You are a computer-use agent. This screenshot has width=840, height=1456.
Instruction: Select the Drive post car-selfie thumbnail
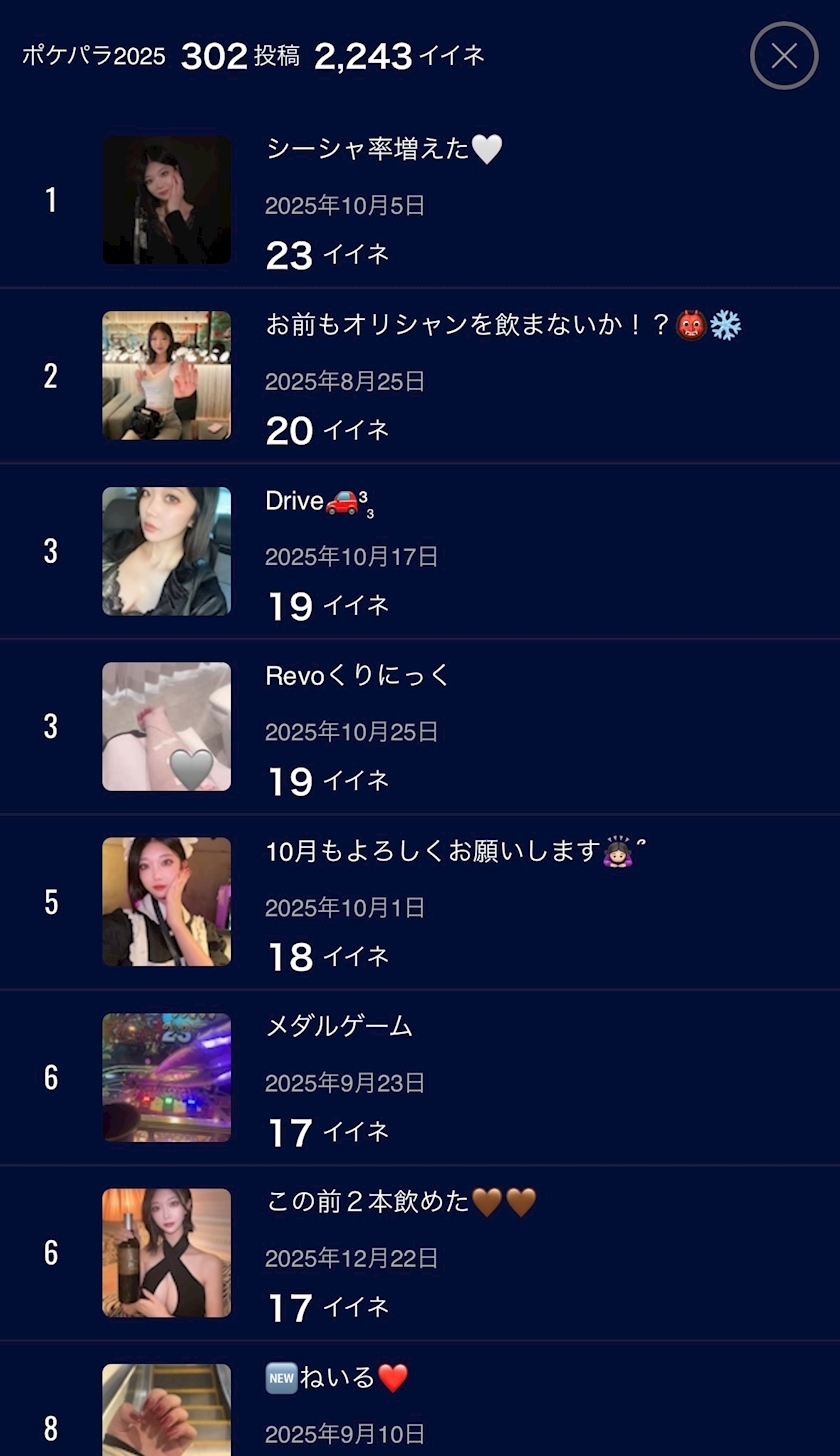[x=166, y=550]
